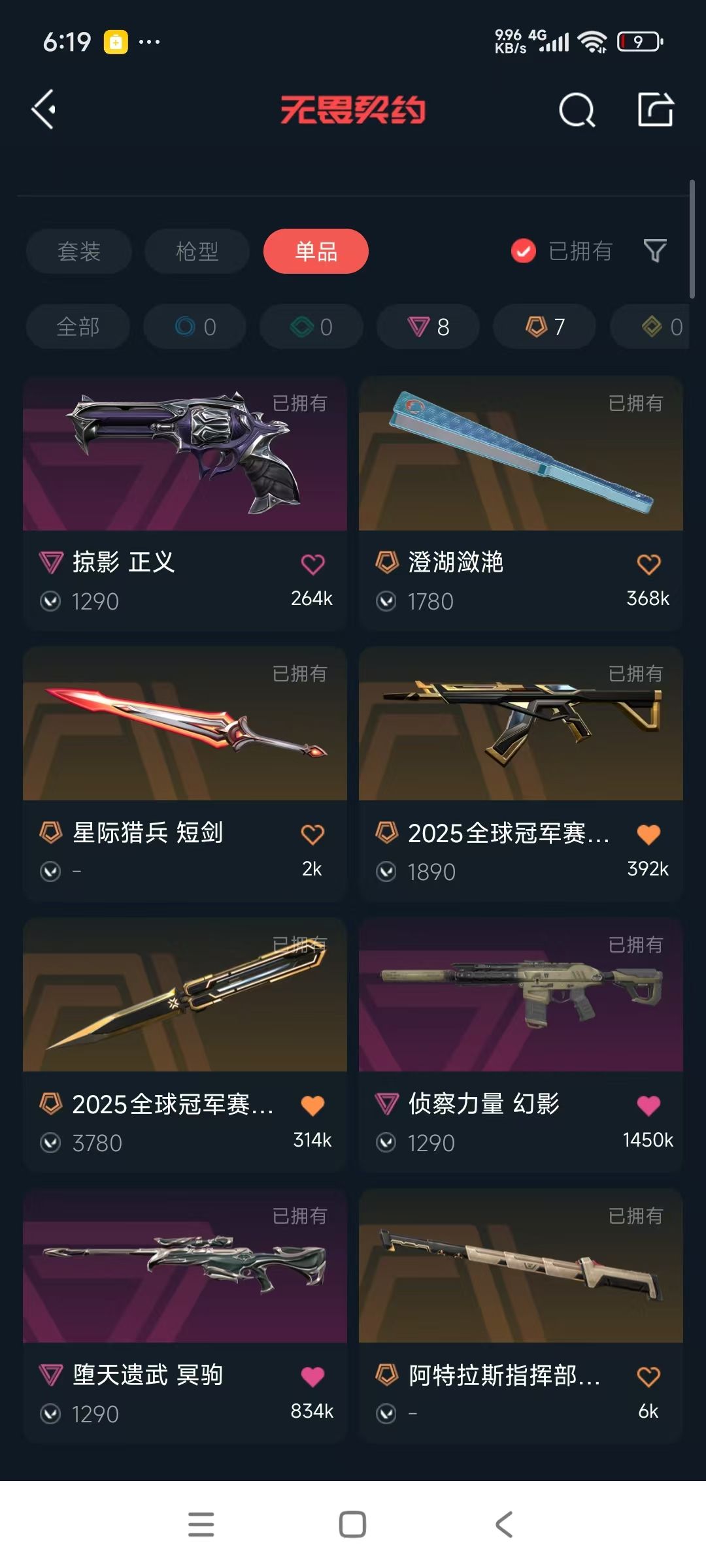Select the 全部 rarity chip
The image size is (706, 1568).
[x=78, y=327]
